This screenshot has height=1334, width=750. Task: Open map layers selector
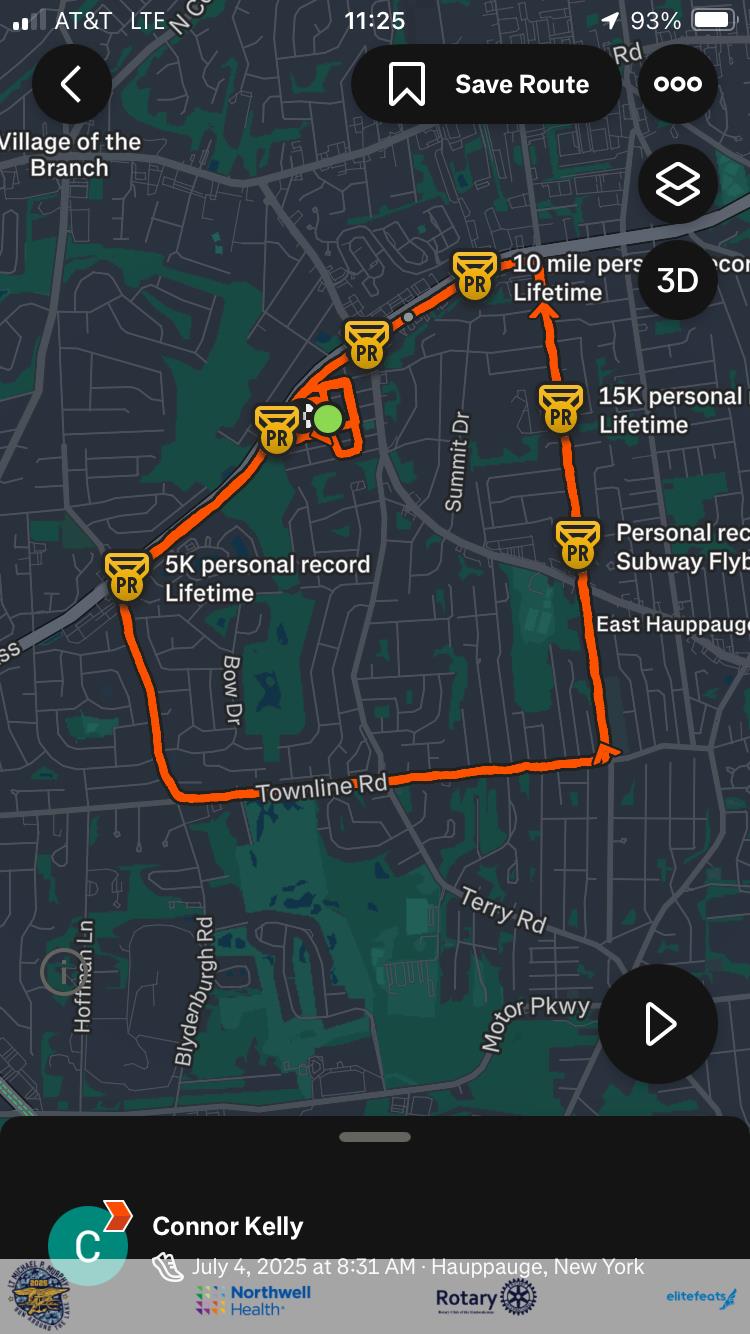pos(677,184)
